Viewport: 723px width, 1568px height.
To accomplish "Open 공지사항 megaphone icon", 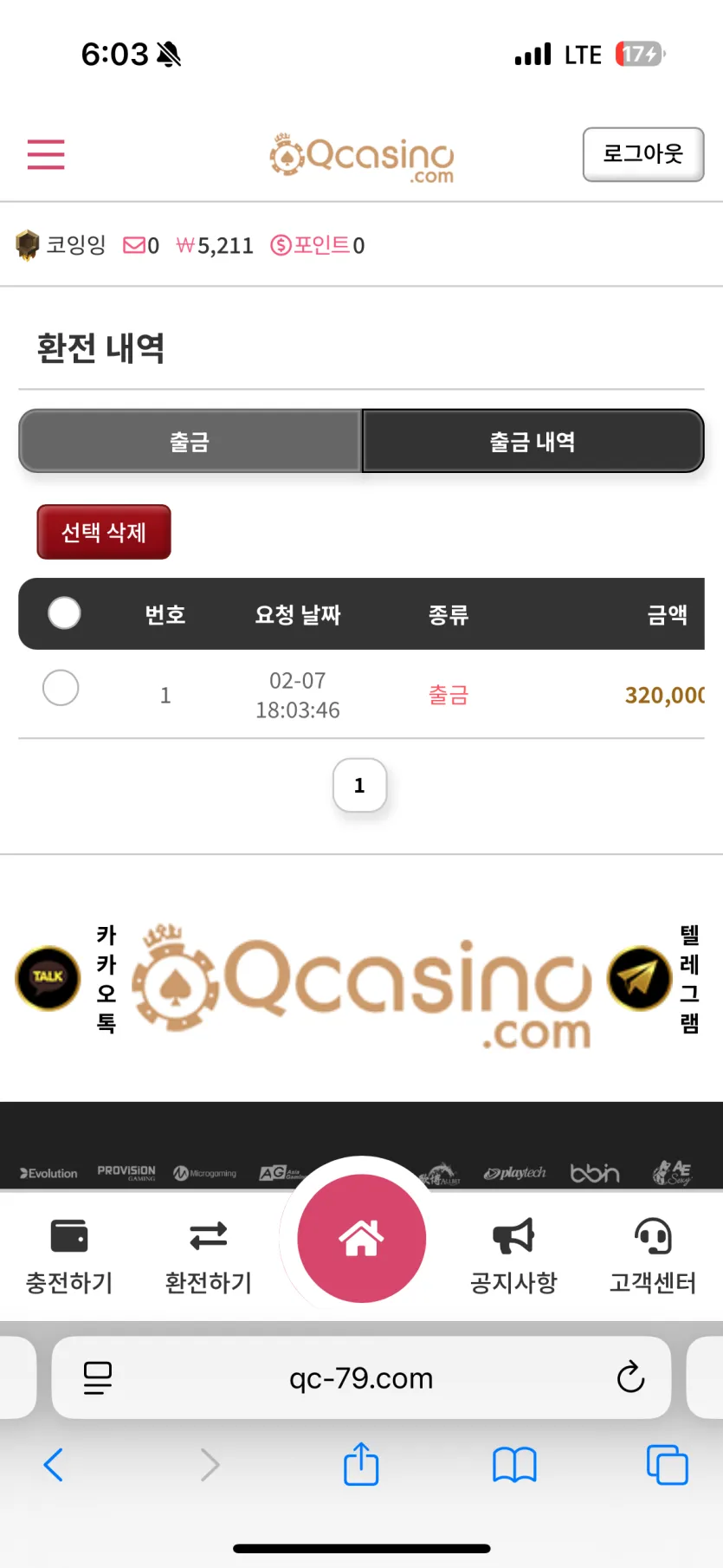I will point(513,1237).
